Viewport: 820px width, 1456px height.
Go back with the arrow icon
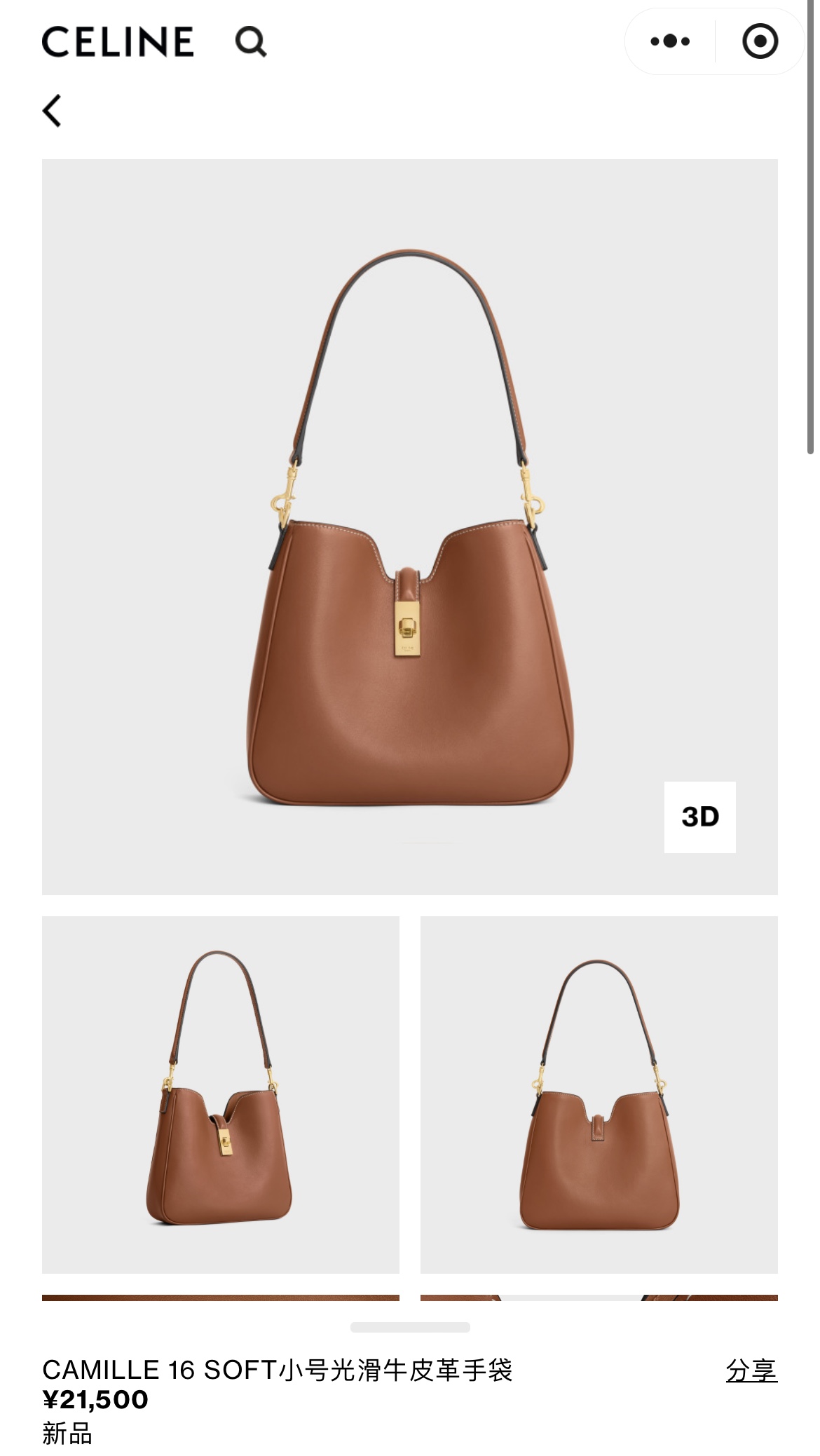(x=53, y=111)
